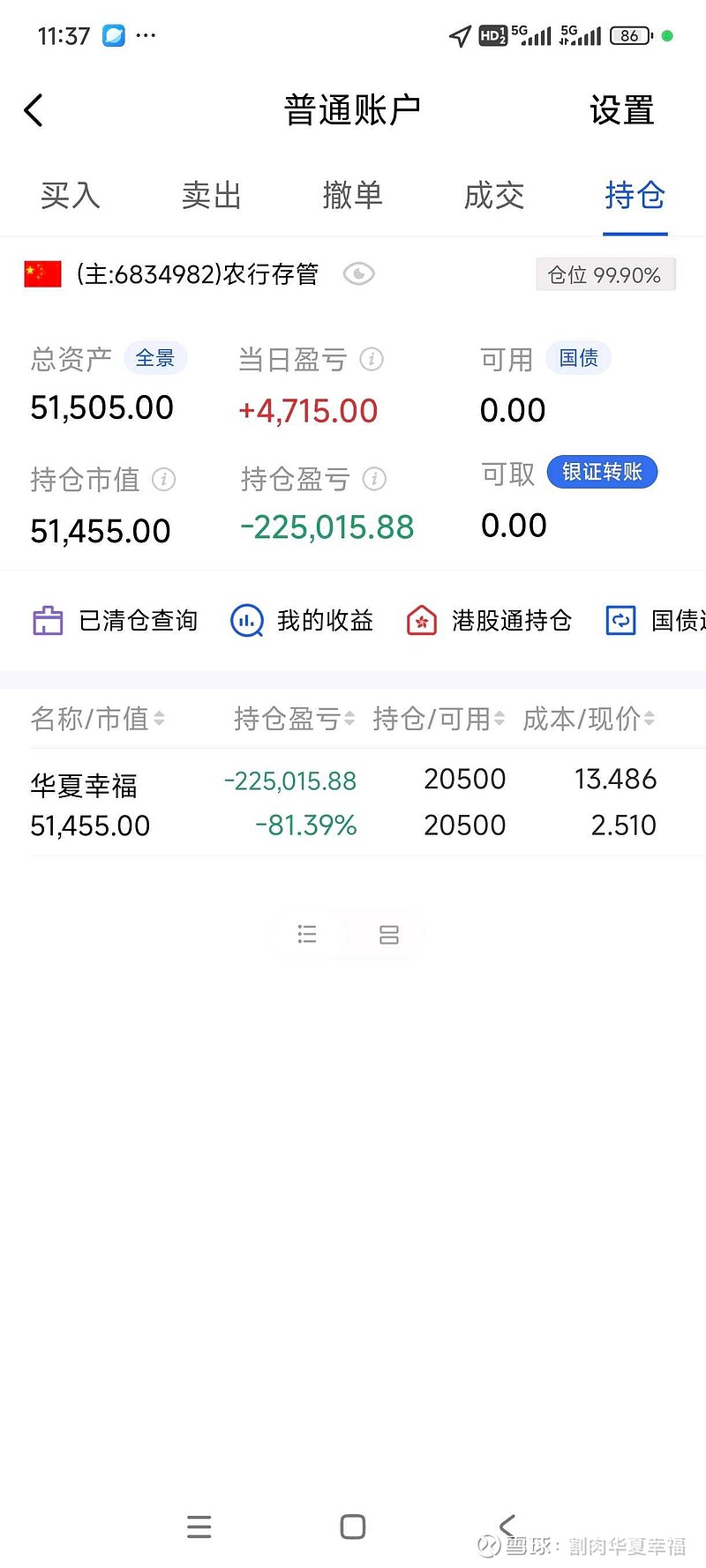The image size is (706, 1568).
Task: Switch to the 买入 tab
Action: tap(71, 195)
